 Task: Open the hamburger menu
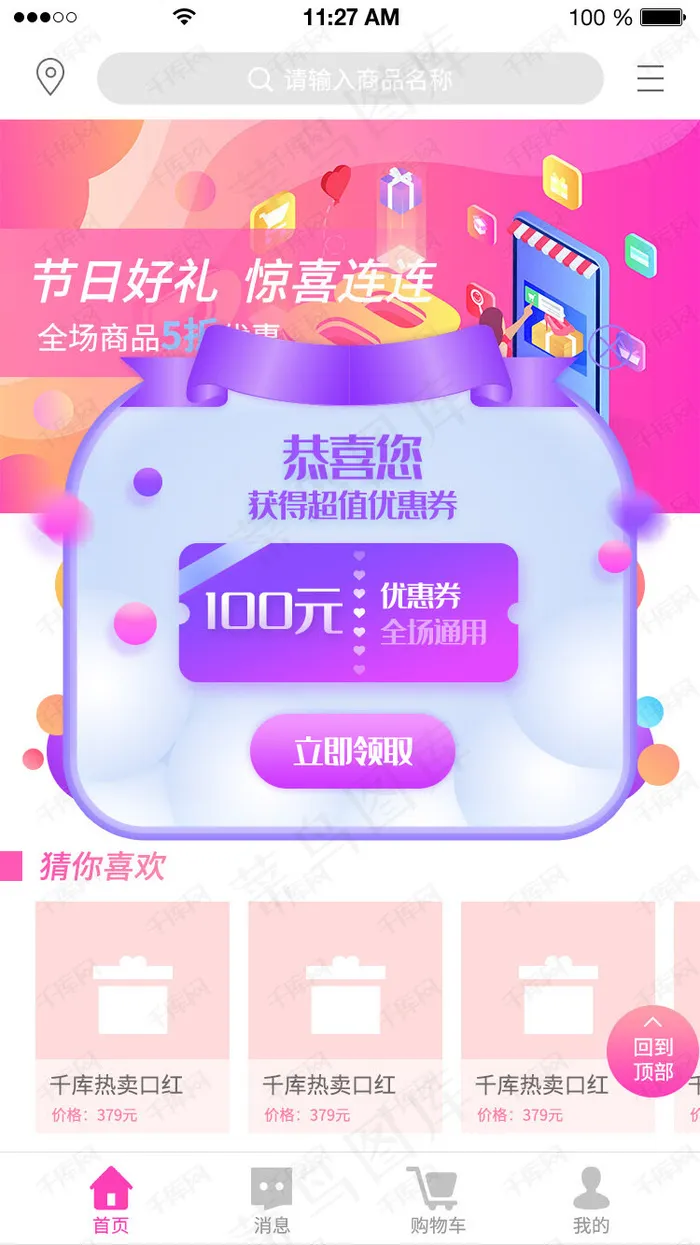[650, 78]
